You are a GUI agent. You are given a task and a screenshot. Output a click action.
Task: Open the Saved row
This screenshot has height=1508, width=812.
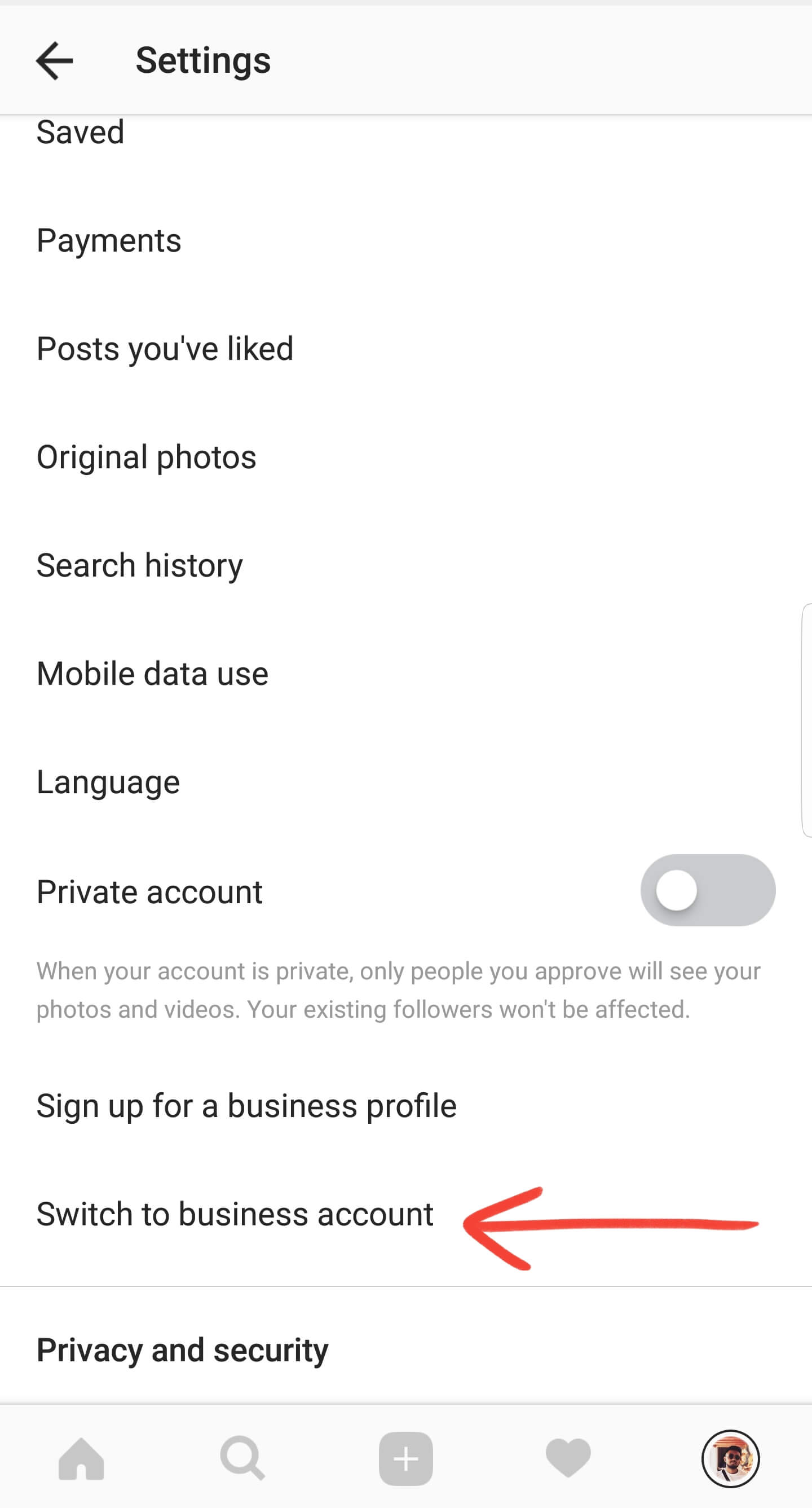[80, 133]
